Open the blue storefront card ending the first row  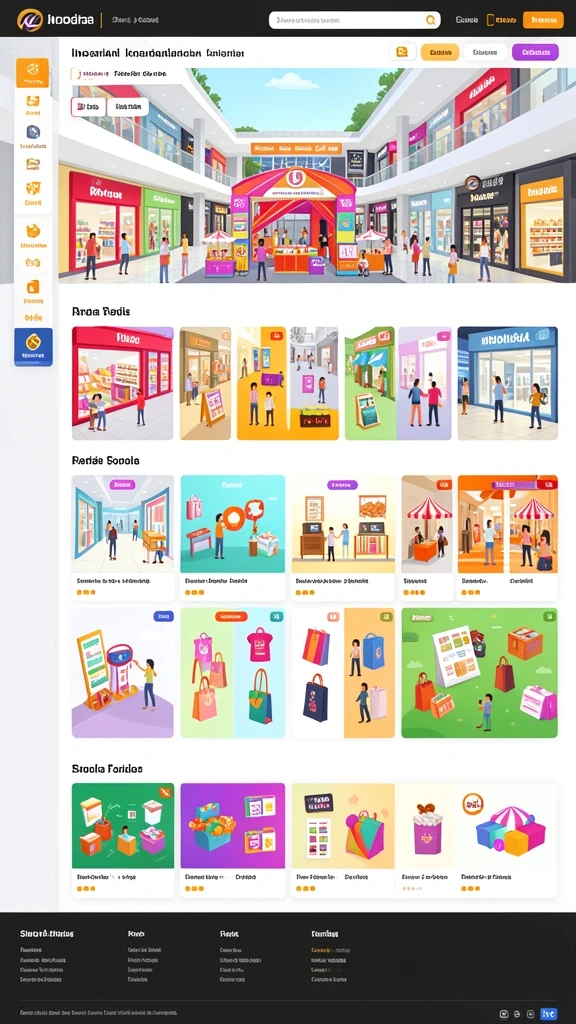click(507, 383)
